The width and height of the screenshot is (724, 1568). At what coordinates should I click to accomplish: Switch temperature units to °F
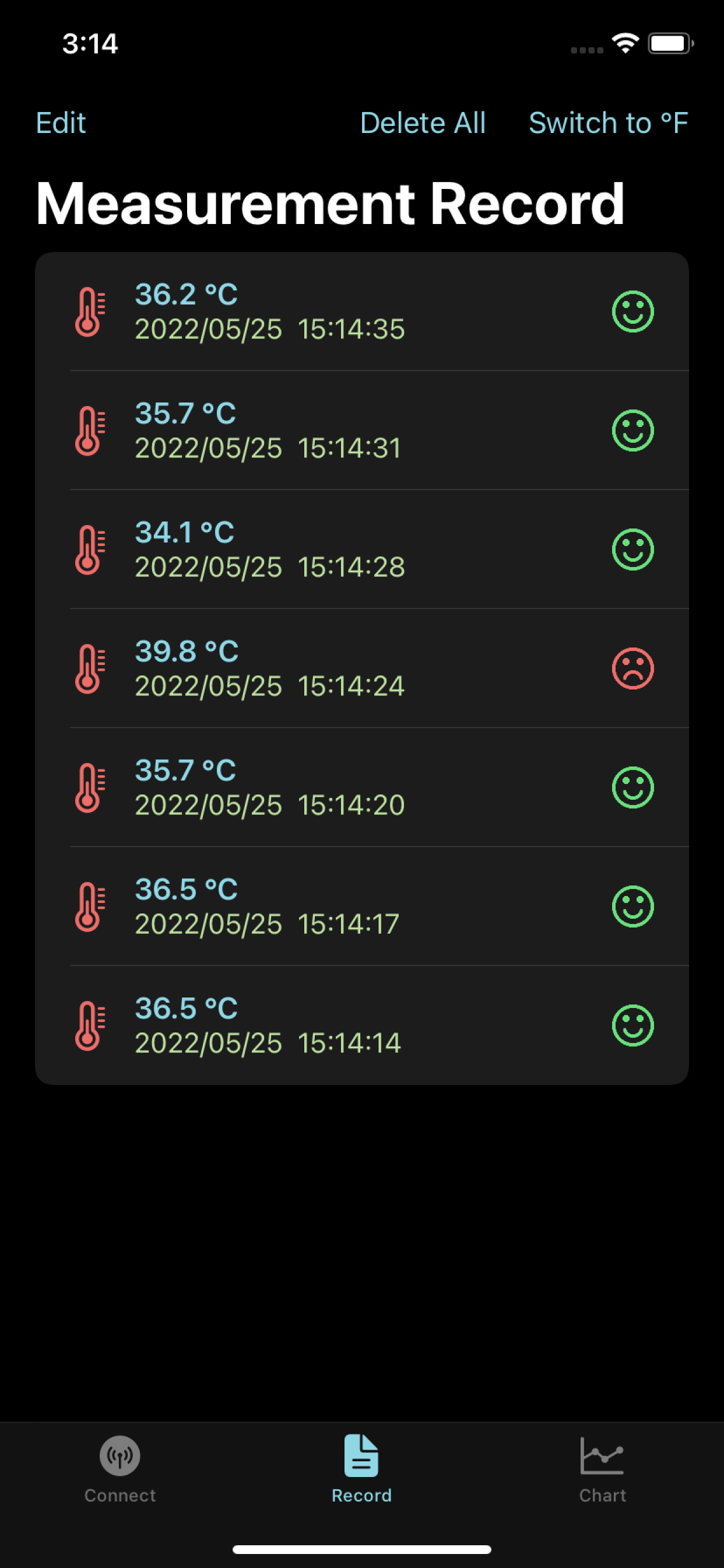click(x=609, y=123)
